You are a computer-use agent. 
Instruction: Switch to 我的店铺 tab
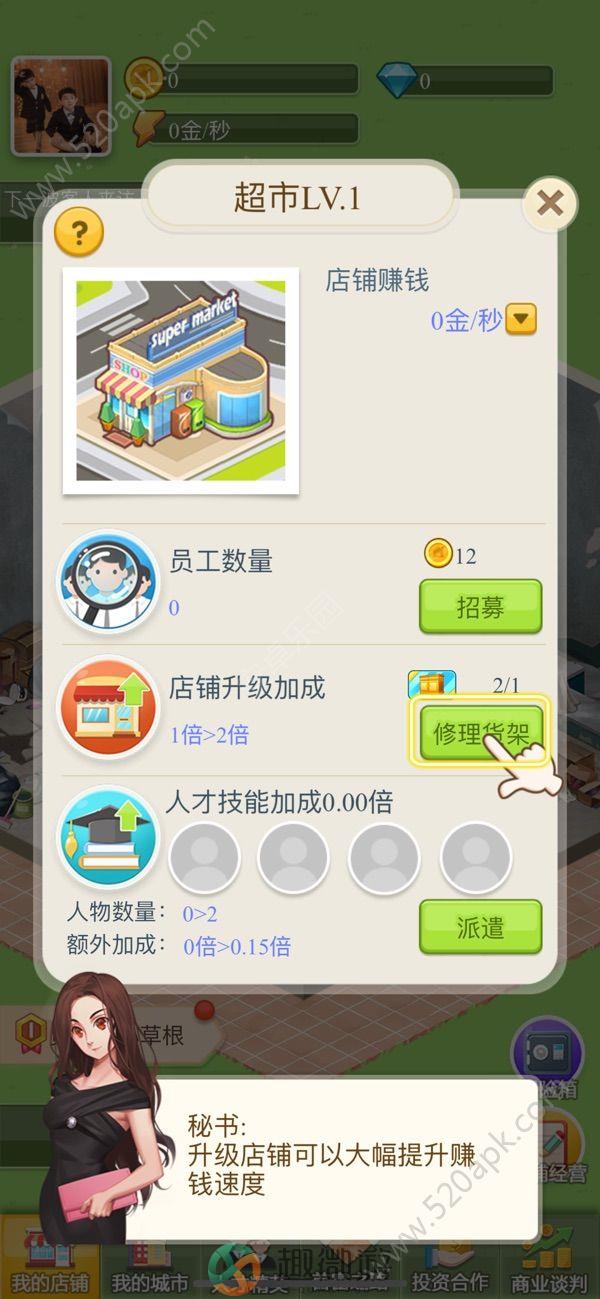coord(50,1270)
